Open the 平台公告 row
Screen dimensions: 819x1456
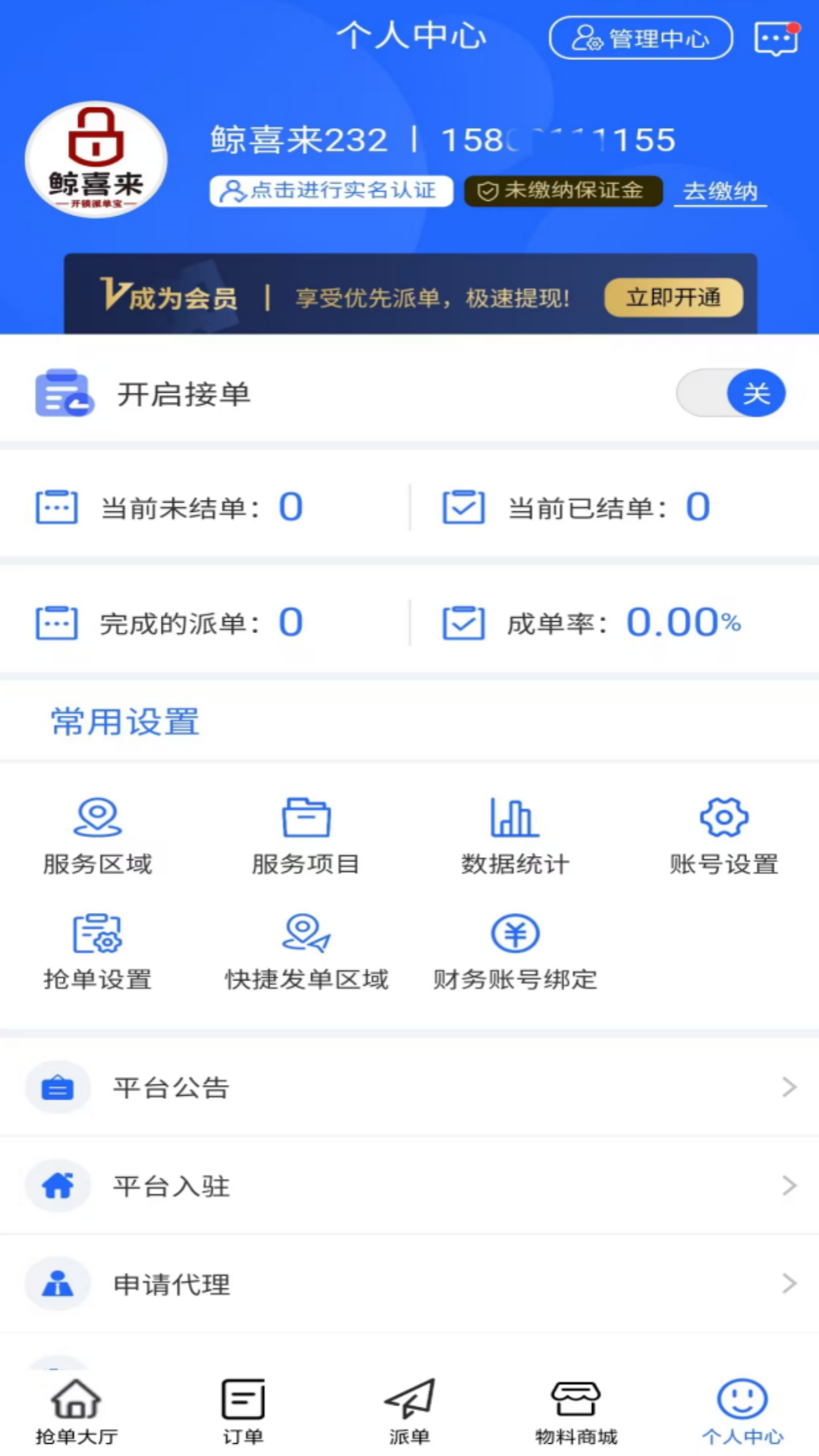(409, 1087)
